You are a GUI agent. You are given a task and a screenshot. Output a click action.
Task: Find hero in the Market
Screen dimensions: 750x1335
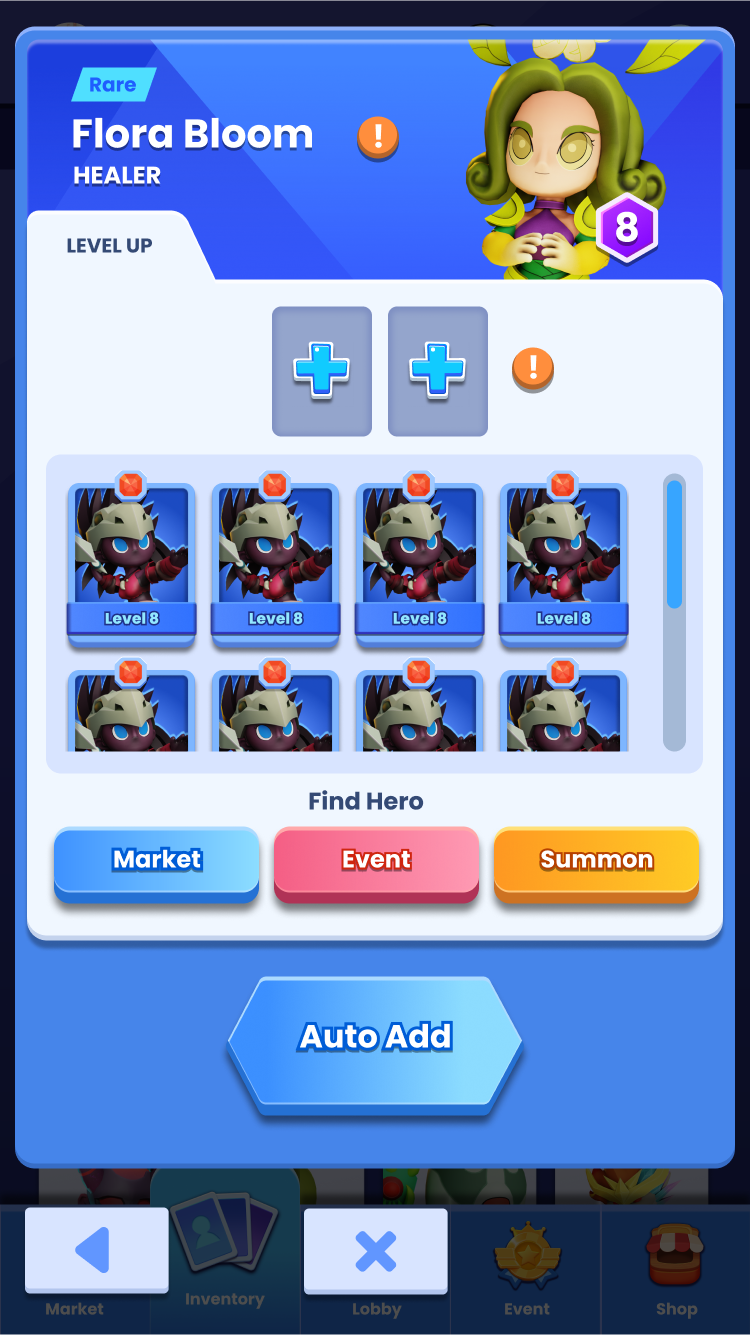[x=157, y=861]
